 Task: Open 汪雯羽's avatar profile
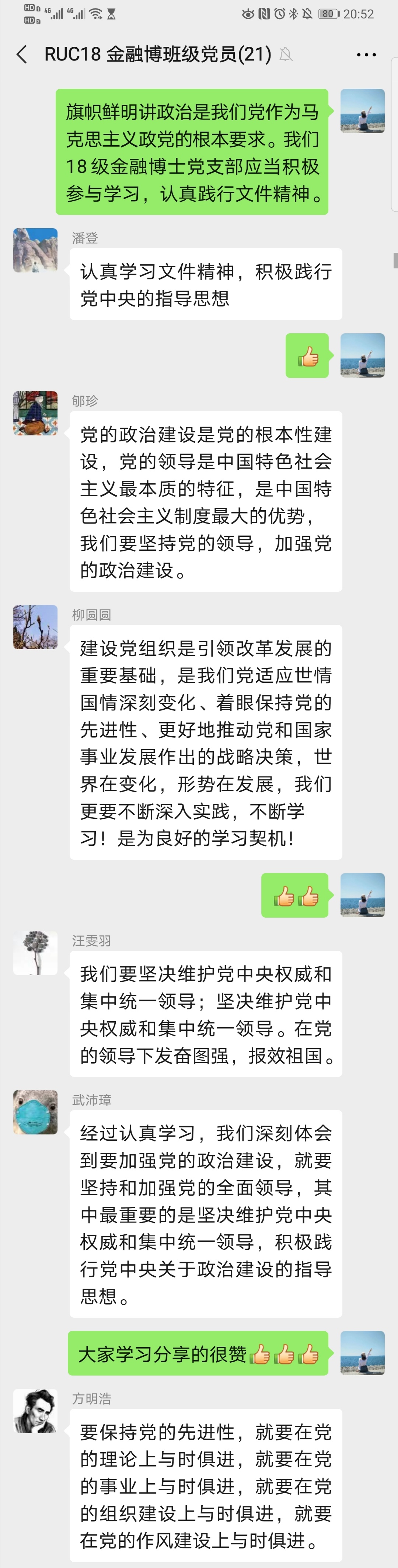[35, 953]
